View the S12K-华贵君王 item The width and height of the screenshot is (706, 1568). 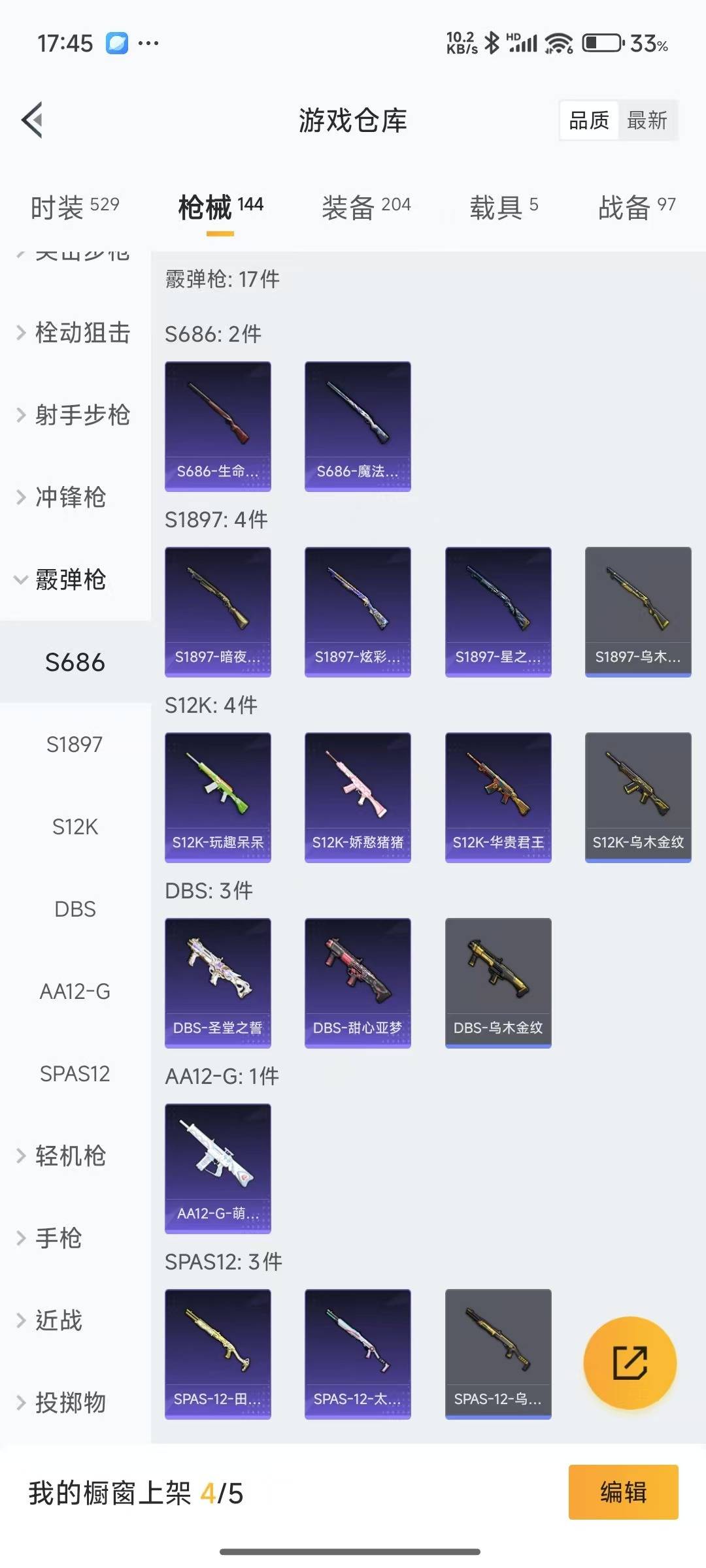pyautogui.click(x=498, y=797)
